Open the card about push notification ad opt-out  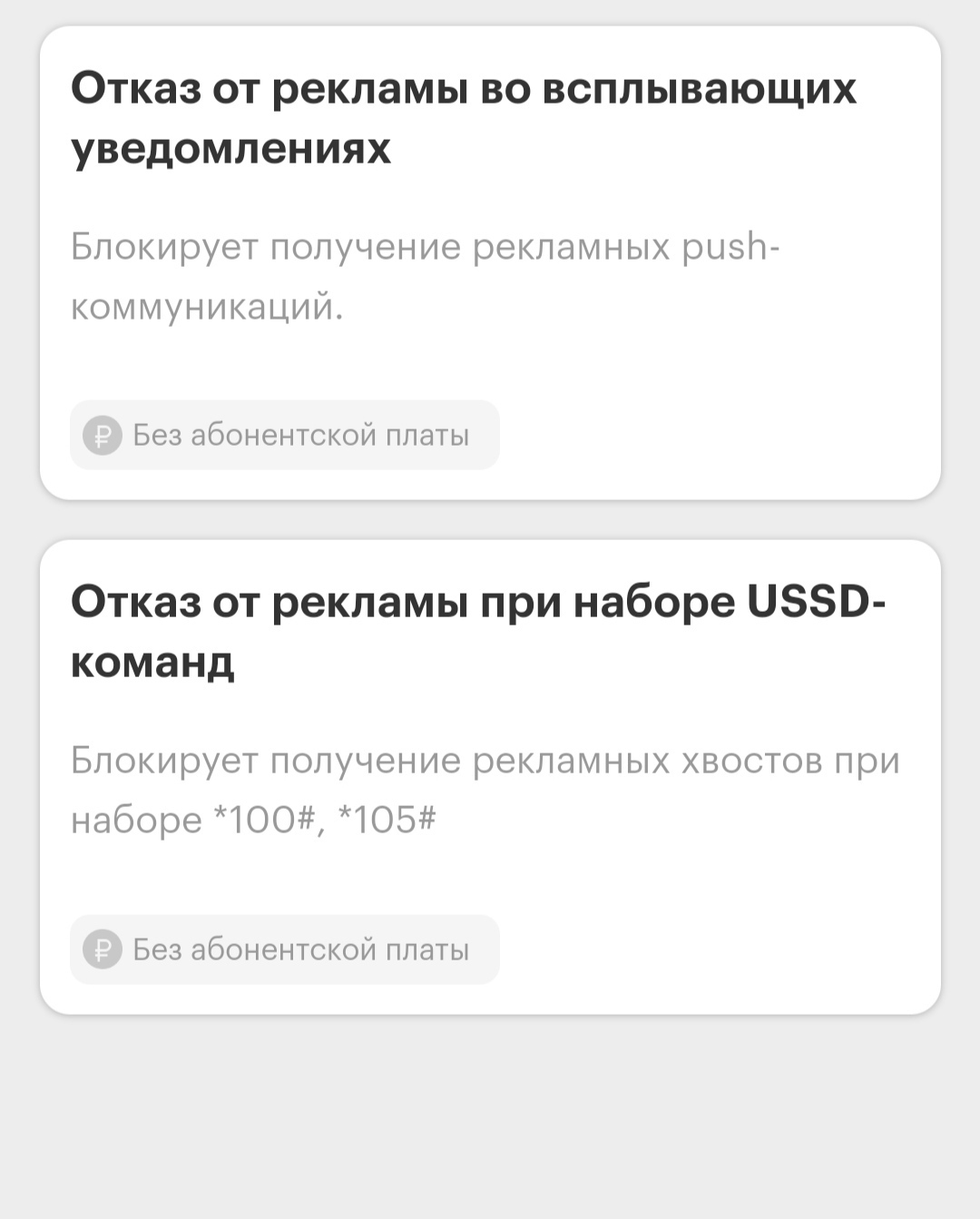490,263
